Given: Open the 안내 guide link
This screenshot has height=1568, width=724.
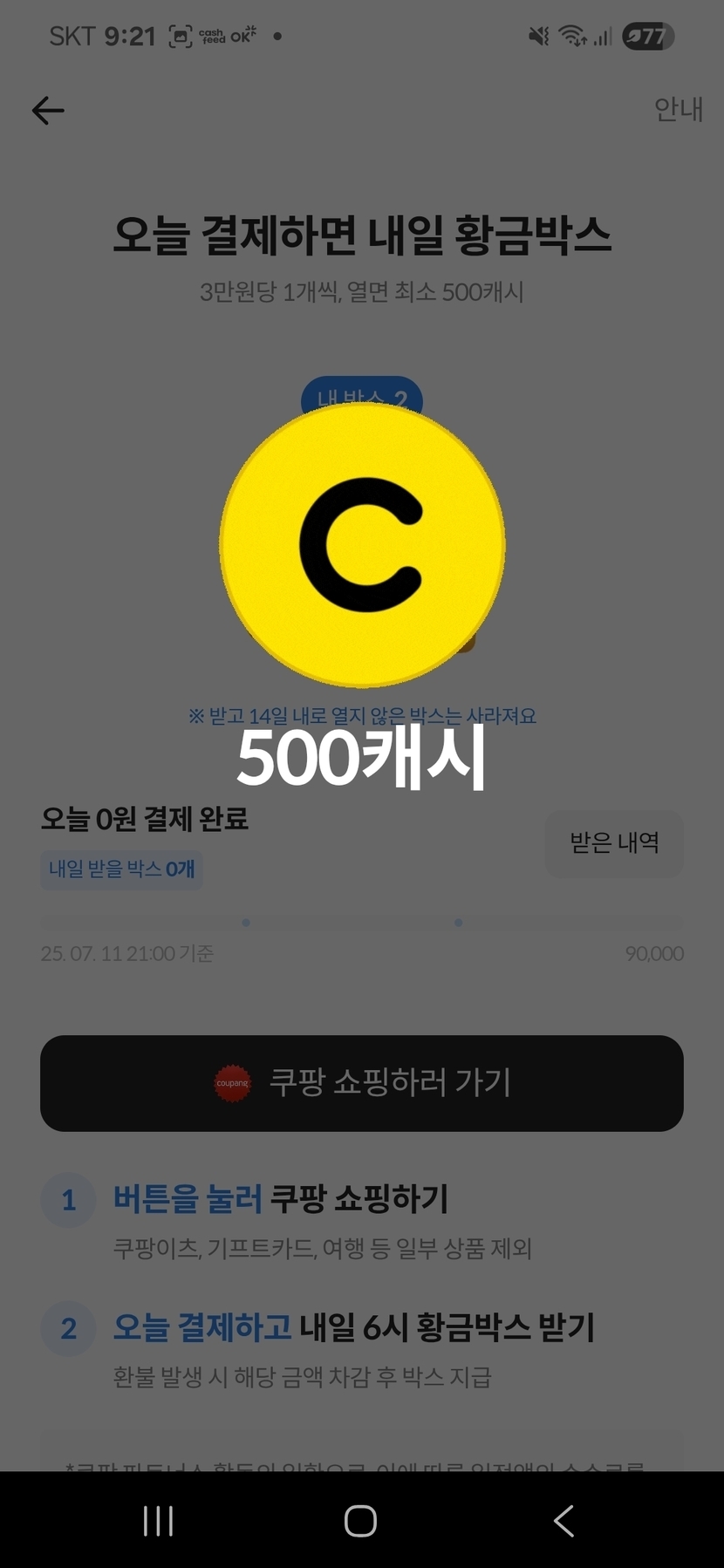Looking at the screenshot, I should click(x=679, y=110).
